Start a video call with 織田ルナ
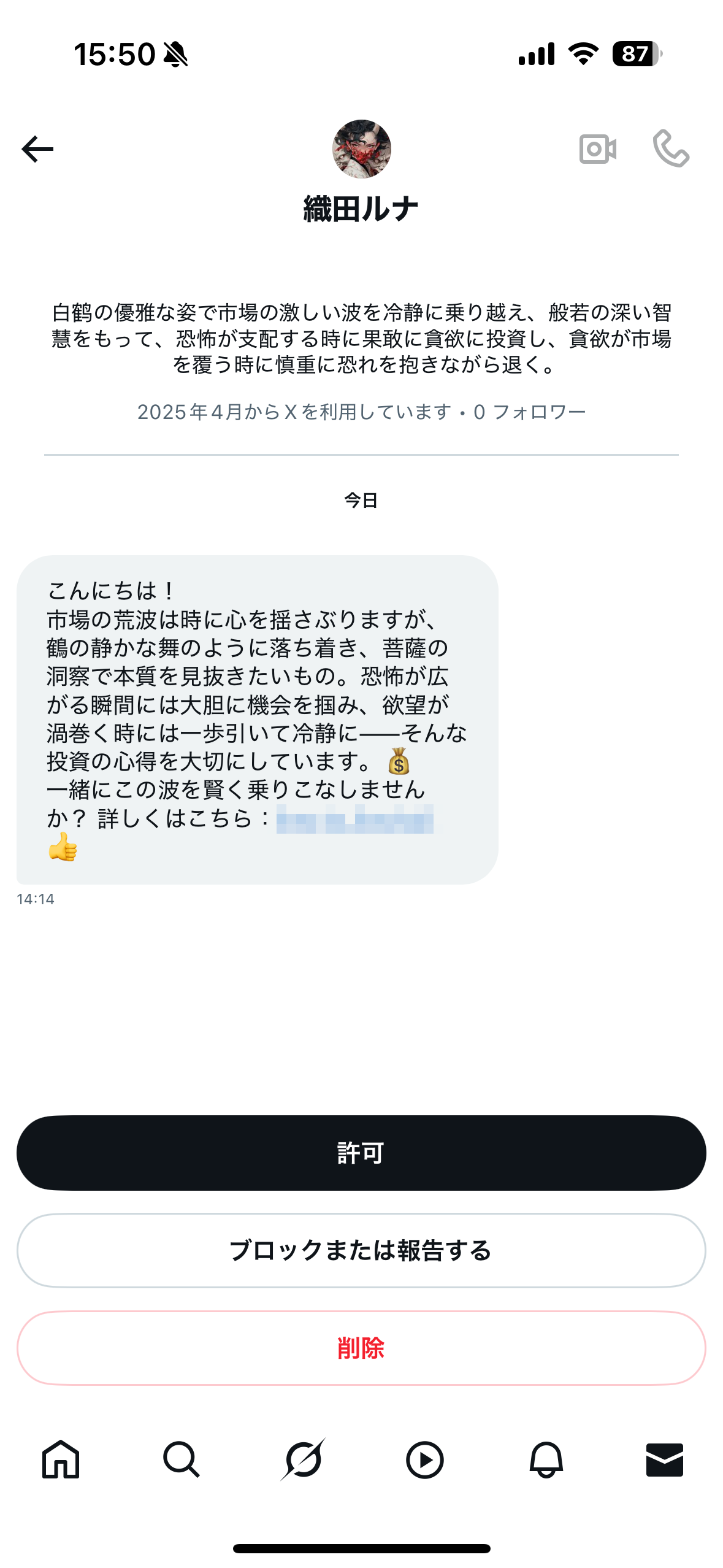This screenshot has width=723, height=1568. tap(597, 149)
